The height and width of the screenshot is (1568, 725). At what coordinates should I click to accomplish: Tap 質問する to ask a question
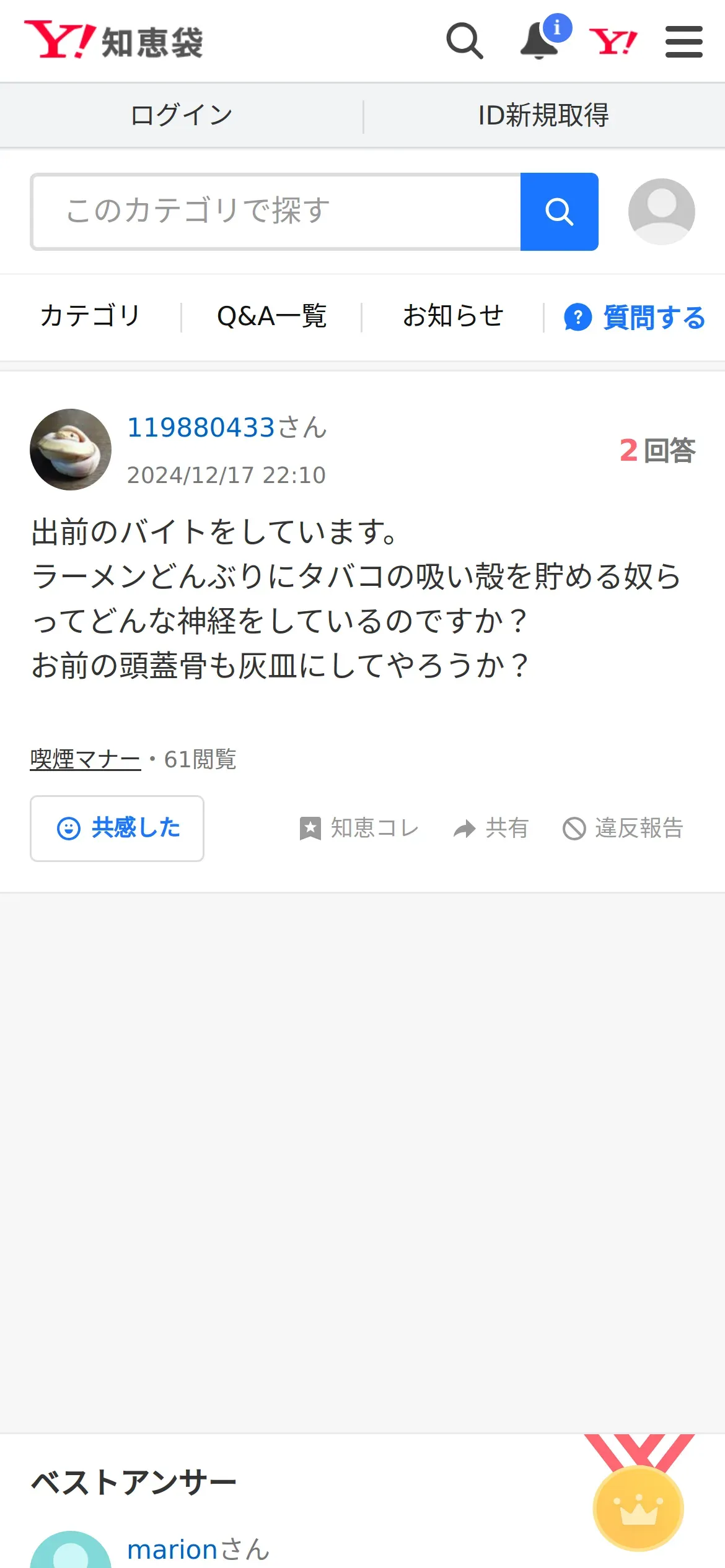pyautogui.click(x=635, y=317)
